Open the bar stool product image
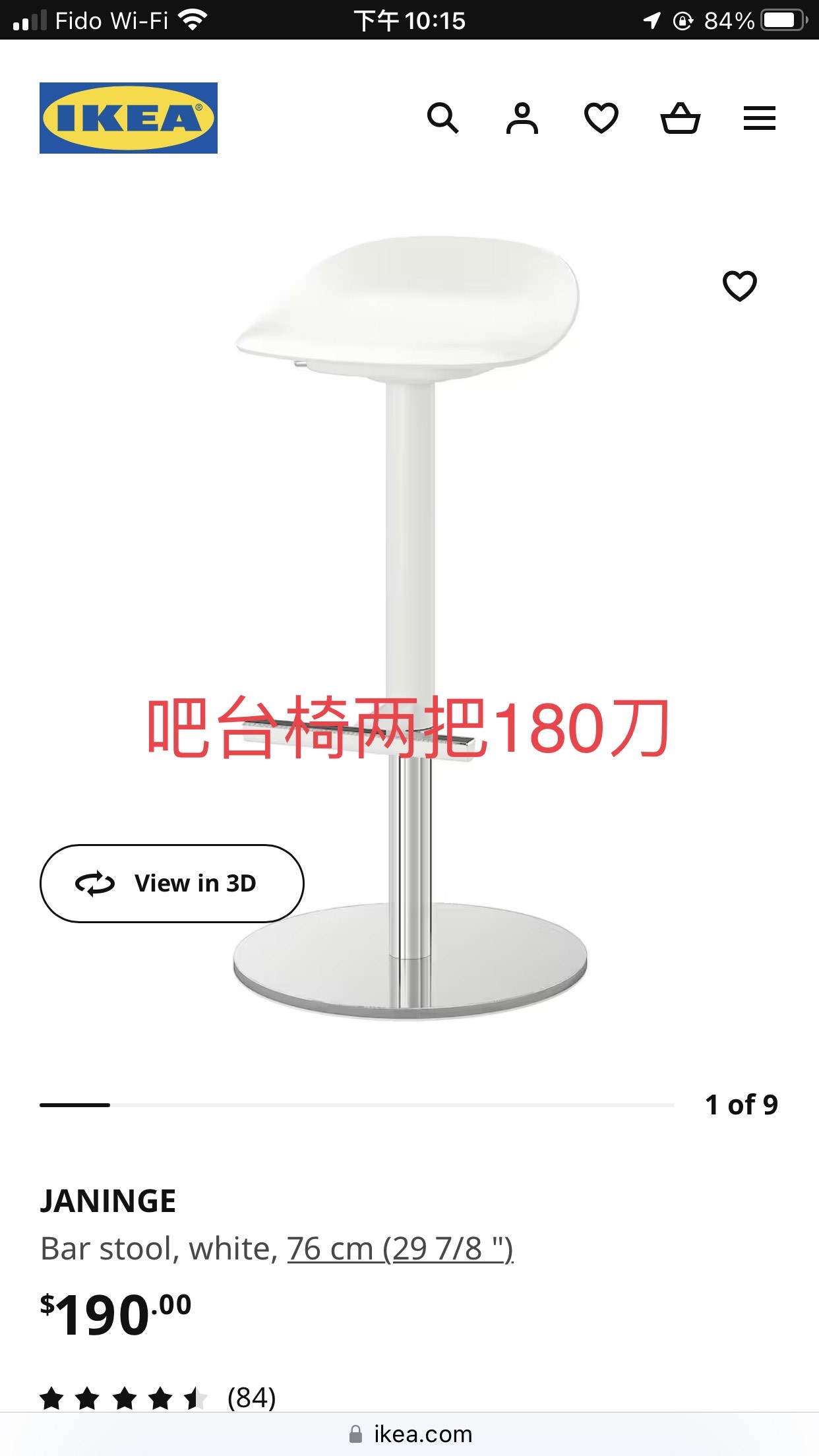This screenshot has width=819, height=1456. (409, 528)
